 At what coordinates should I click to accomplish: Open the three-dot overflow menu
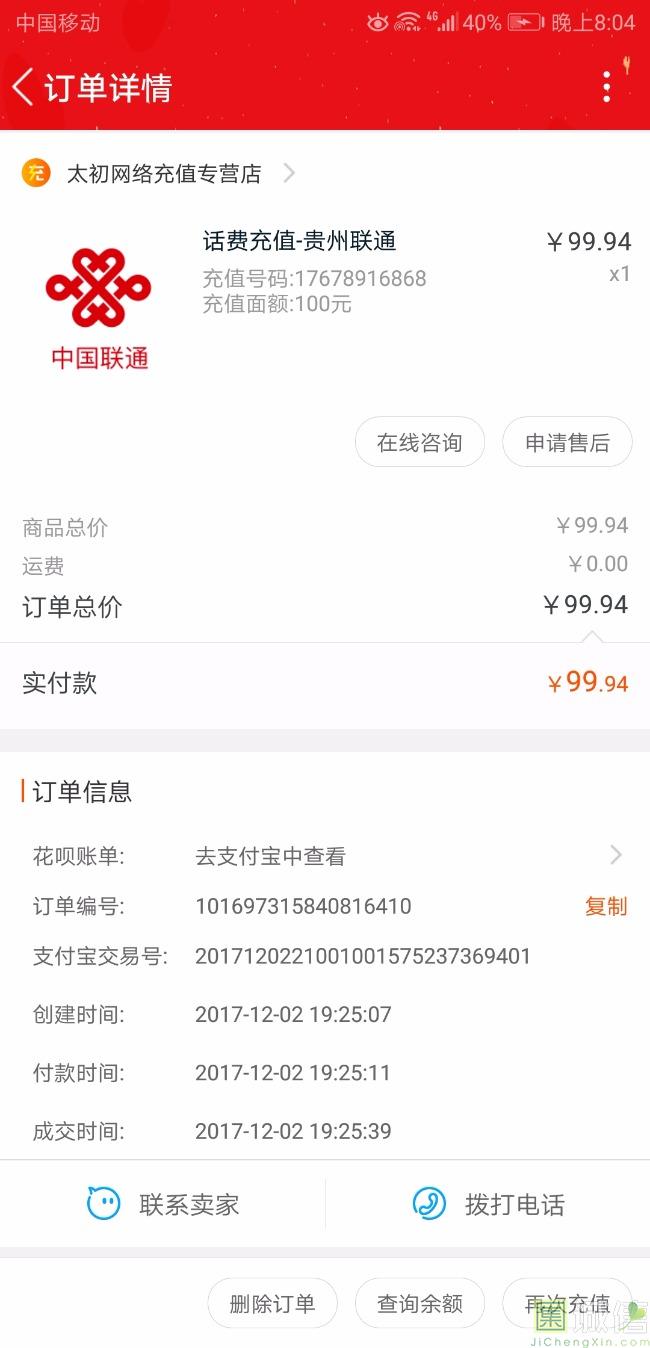(x=606, y=87)
